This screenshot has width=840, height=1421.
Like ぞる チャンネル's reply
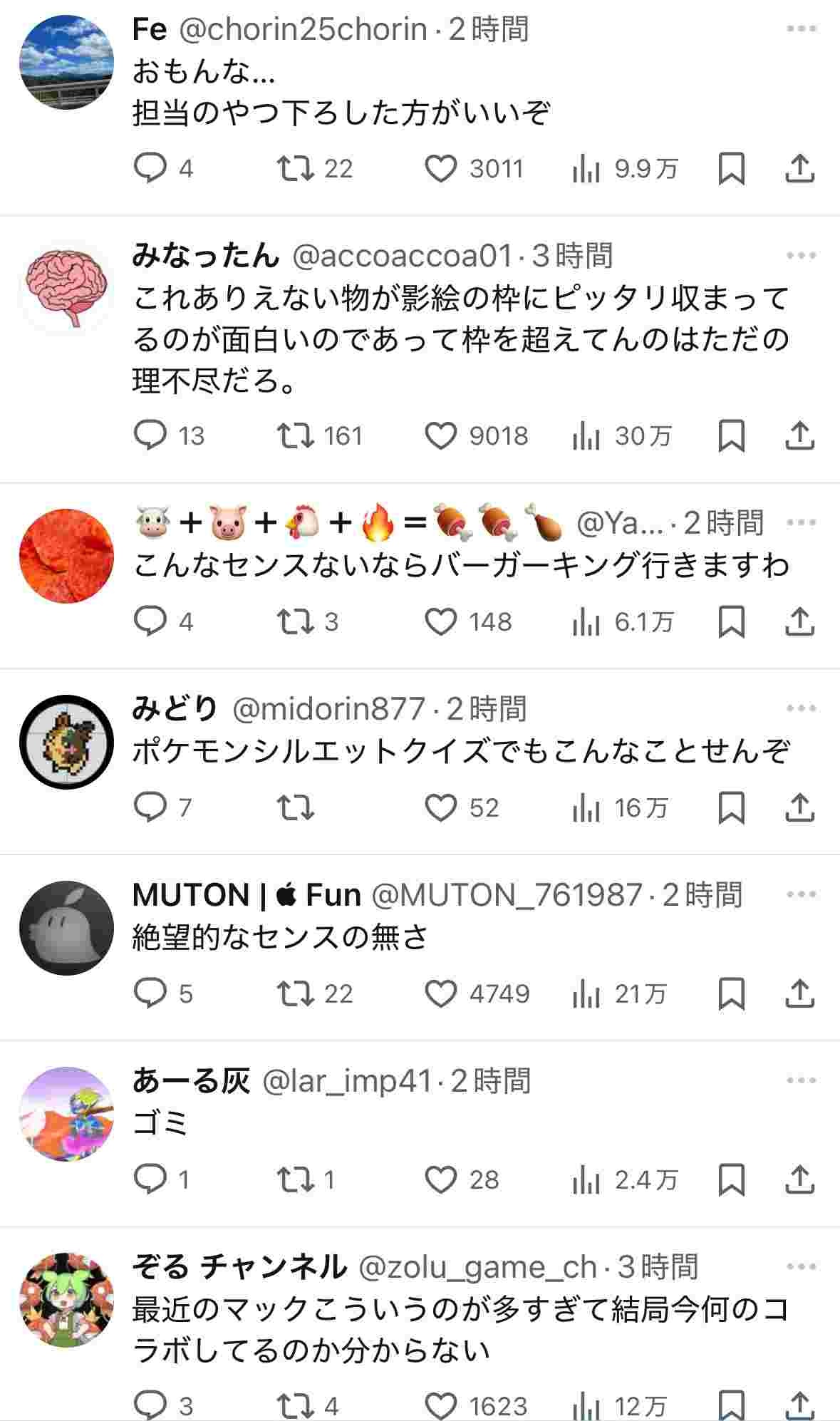coord(440,1405)
